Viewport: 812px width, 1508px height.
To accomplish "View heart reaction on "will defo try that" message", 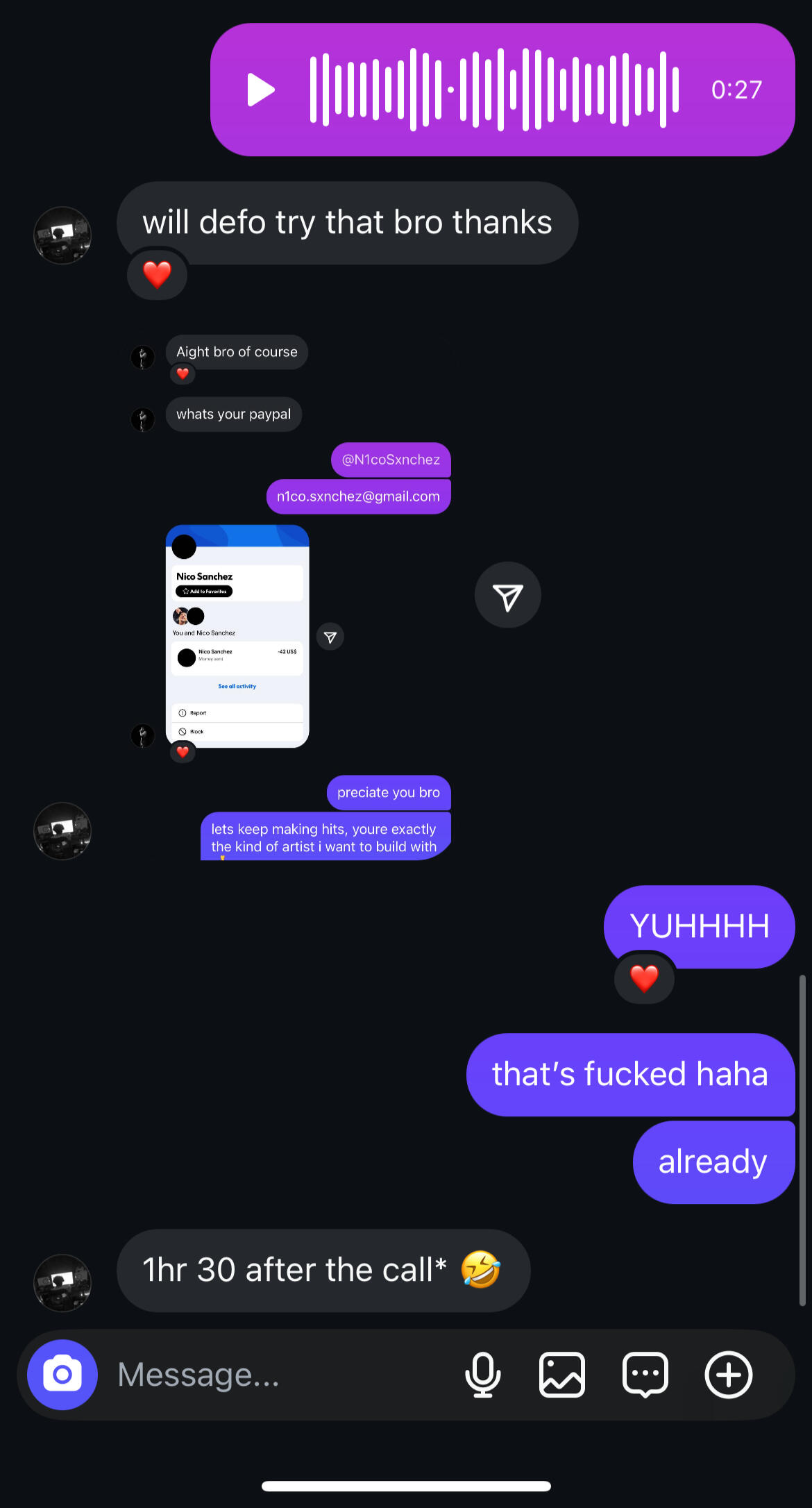I will 158,274.
